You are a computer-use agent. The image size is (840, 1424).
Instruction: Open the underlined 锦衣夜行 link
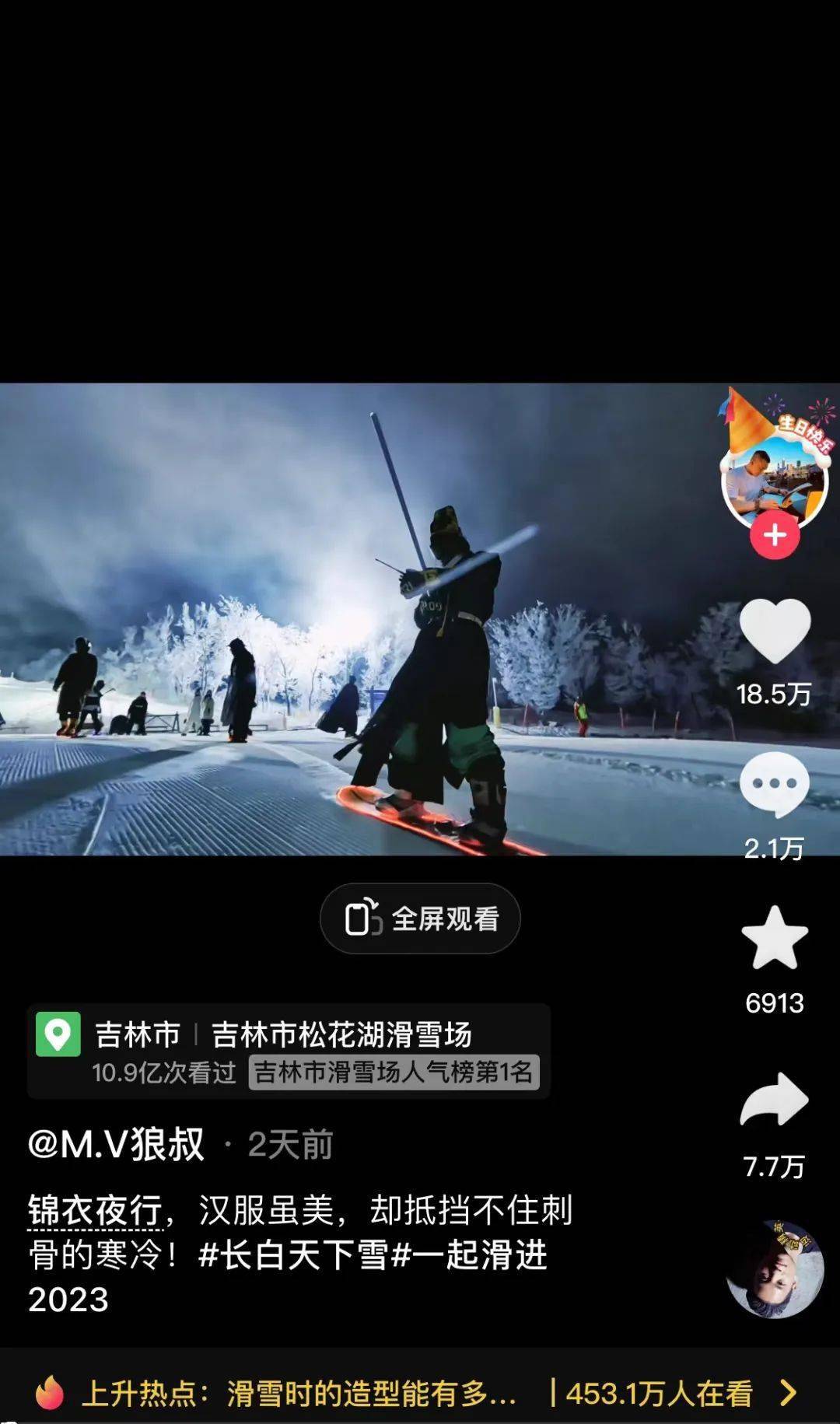pos(95,1210)
